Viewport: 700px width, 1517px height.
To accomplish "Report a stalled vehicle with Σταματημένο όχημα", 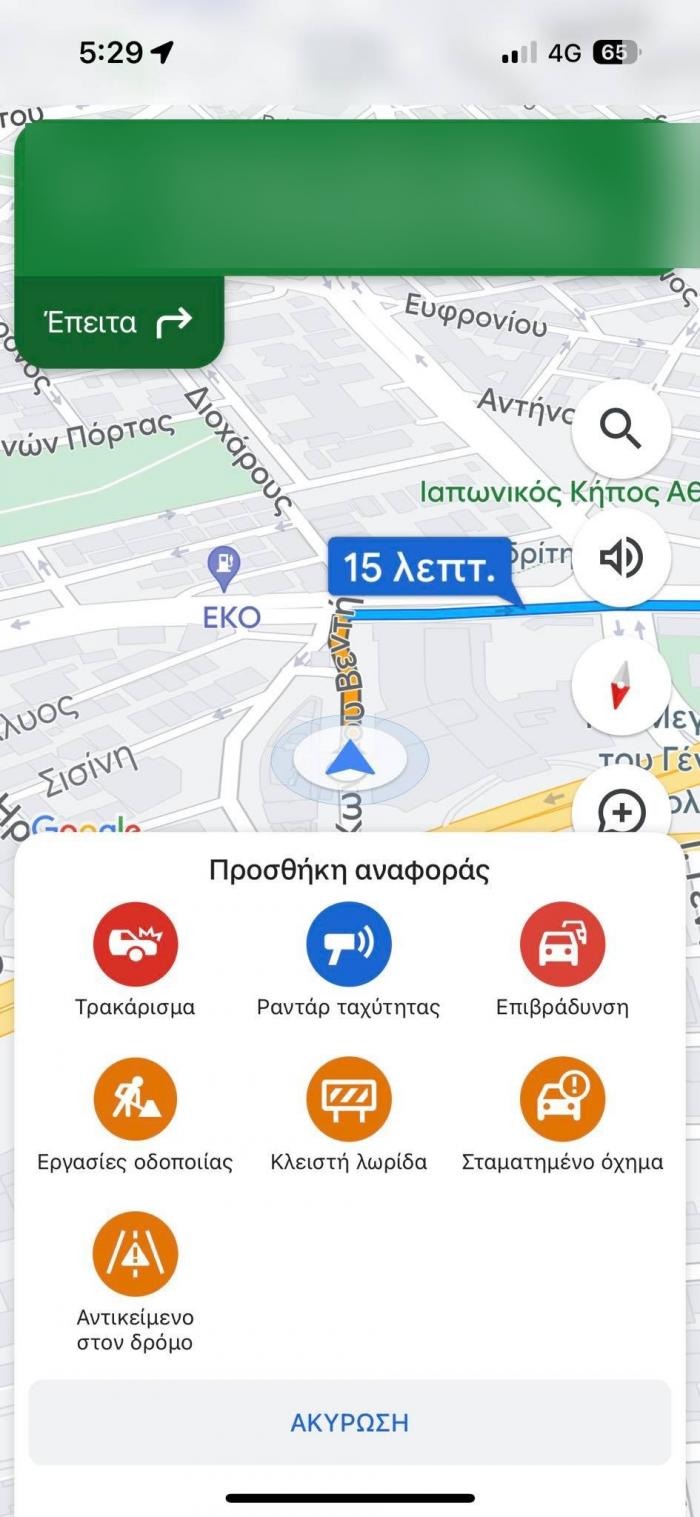I will point(562,1100).
